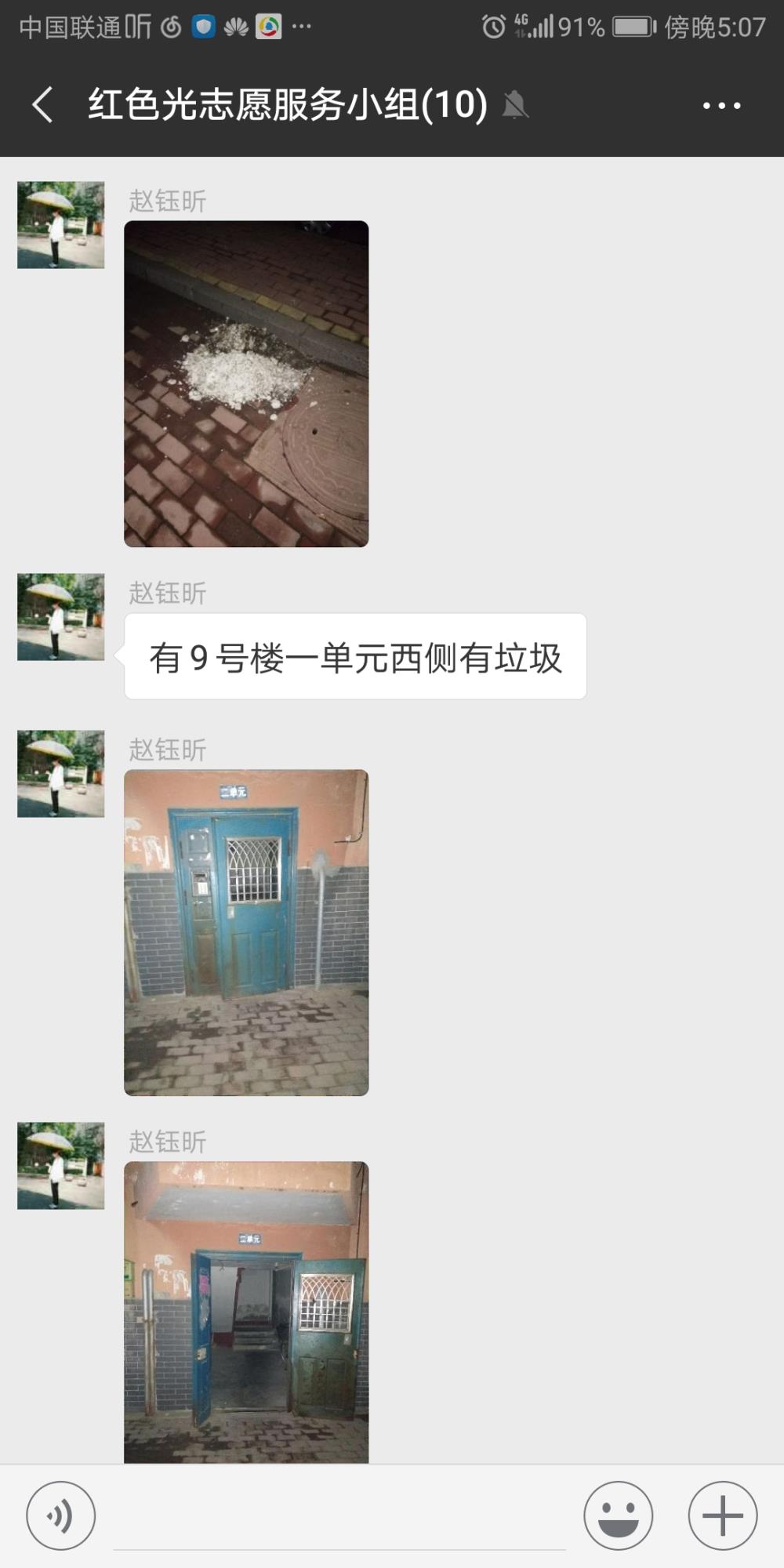Open 赵钰昕's avatar beside the garbage message
Viewport: 784px width, 1568px height.
click(61, 617)
